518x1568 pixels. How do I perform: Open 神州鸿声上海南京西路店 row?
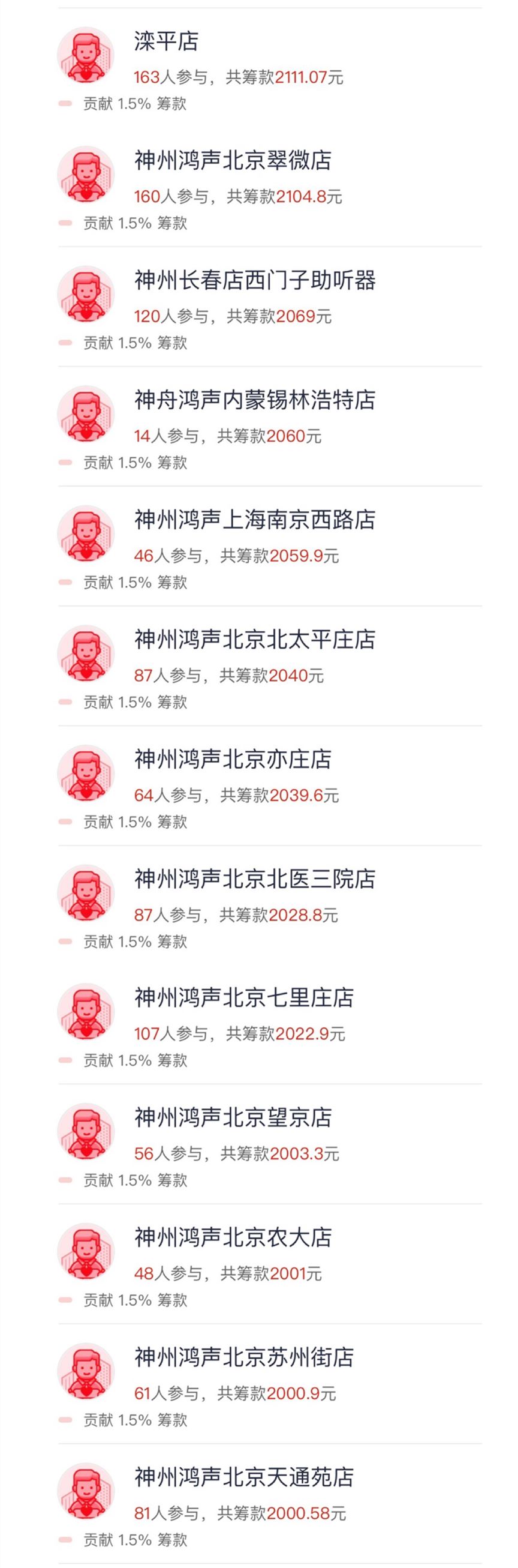[255, 520]
